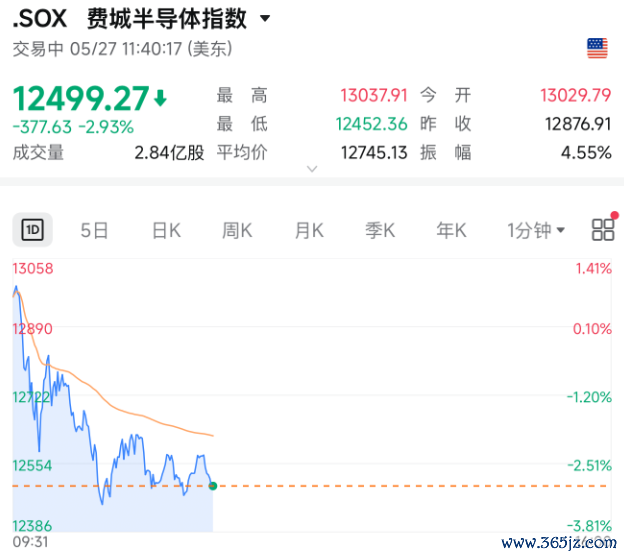This screenshot has height=558, width=624.
Task: Show the 月K monthly chart
Action: tap(309, 230)
